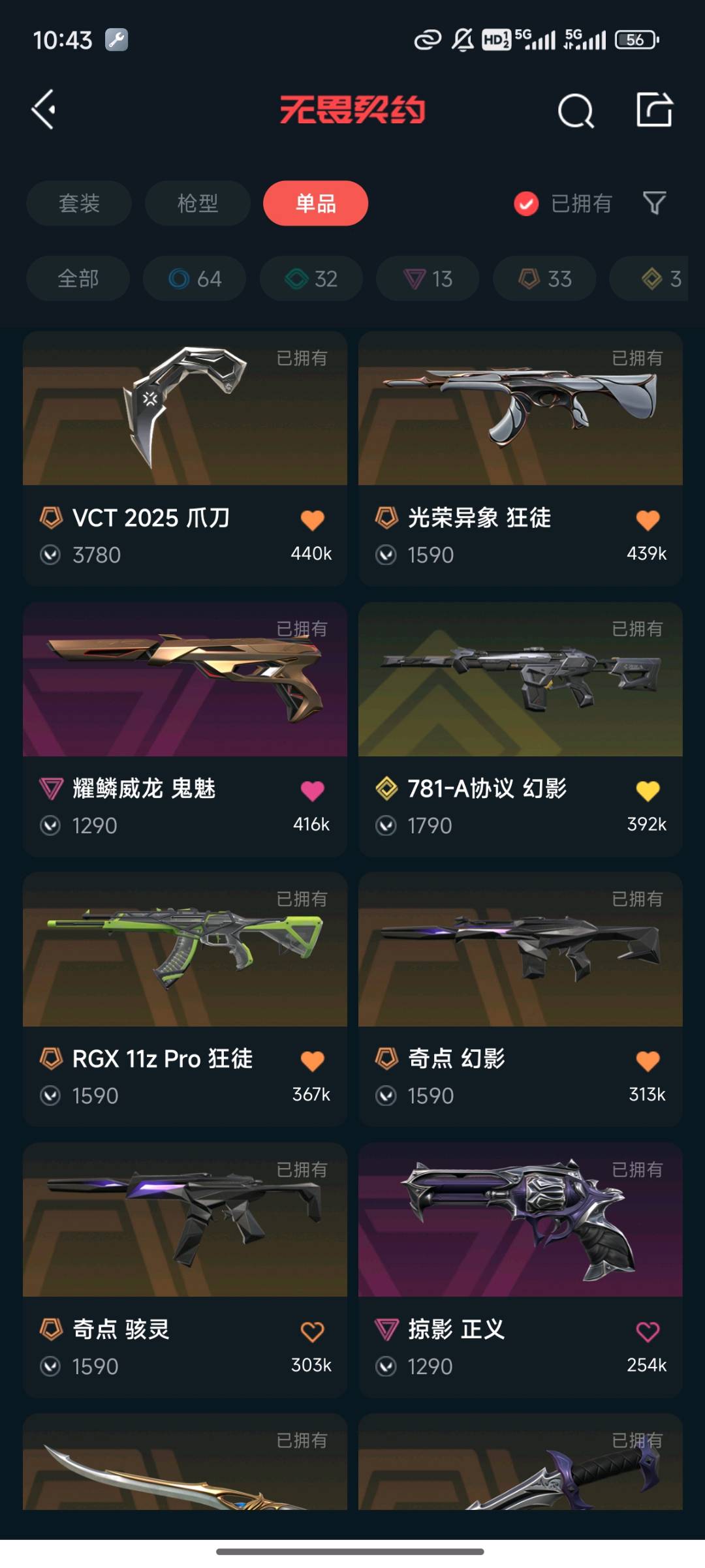
Task: Like the 奇点 骇灵 skin
Action: click(312, 1331)
